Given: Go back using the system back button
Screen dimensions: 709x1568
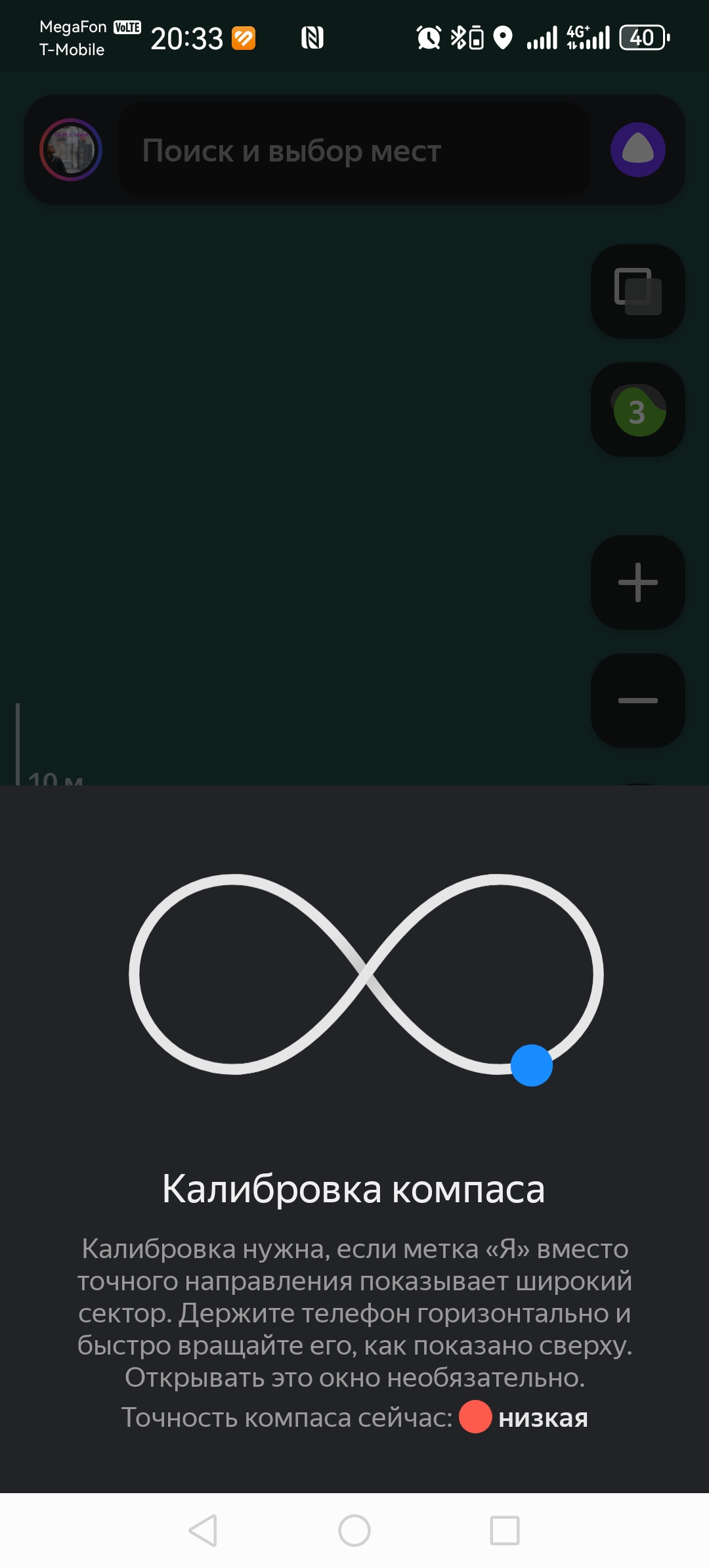Looking at the screenshot, I should pos(204,1531).
